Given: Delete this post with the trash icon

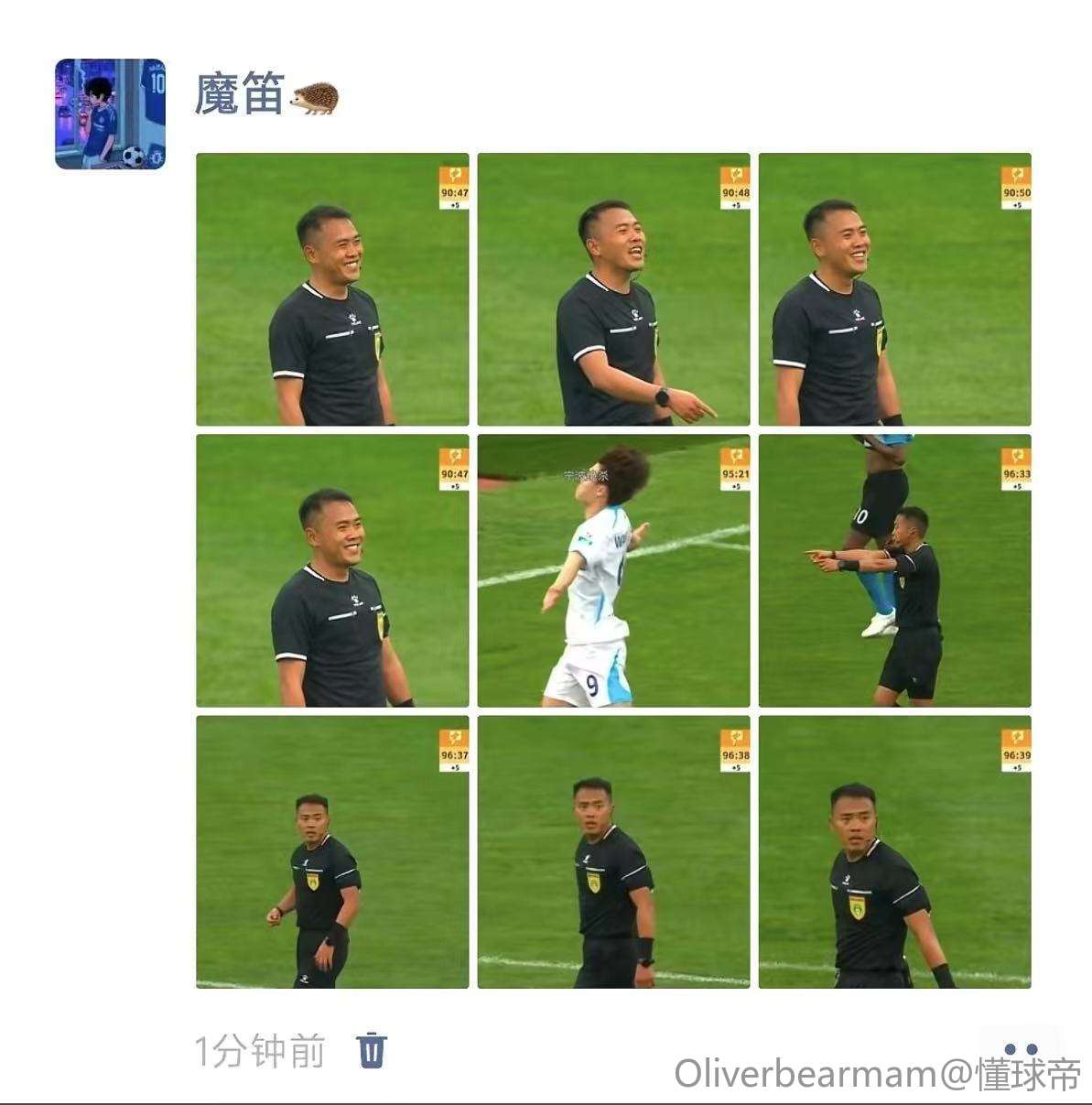Looking at the screenshot, I should [x=371, y=1049].
